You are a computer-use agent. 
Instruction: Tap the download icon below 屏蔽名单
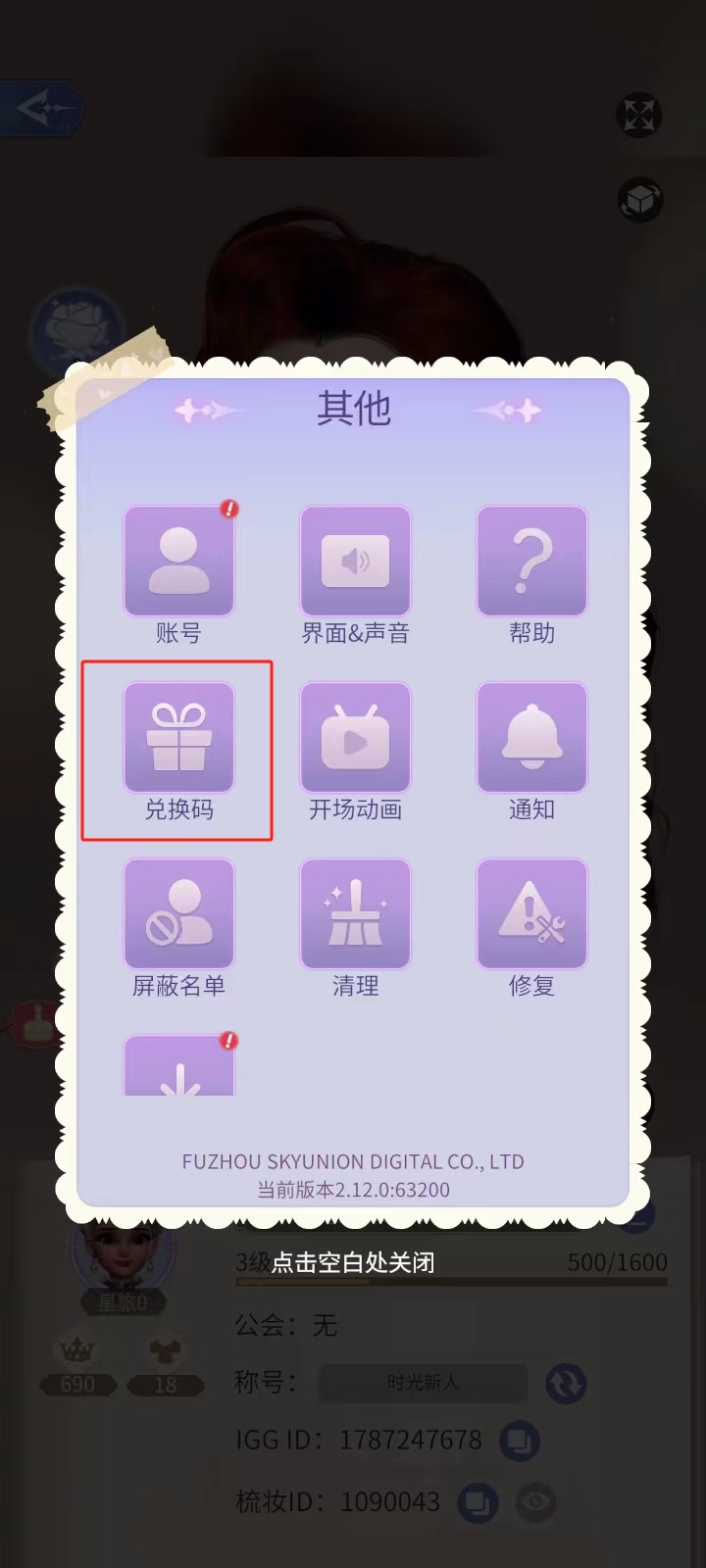tap(178, 1068)
